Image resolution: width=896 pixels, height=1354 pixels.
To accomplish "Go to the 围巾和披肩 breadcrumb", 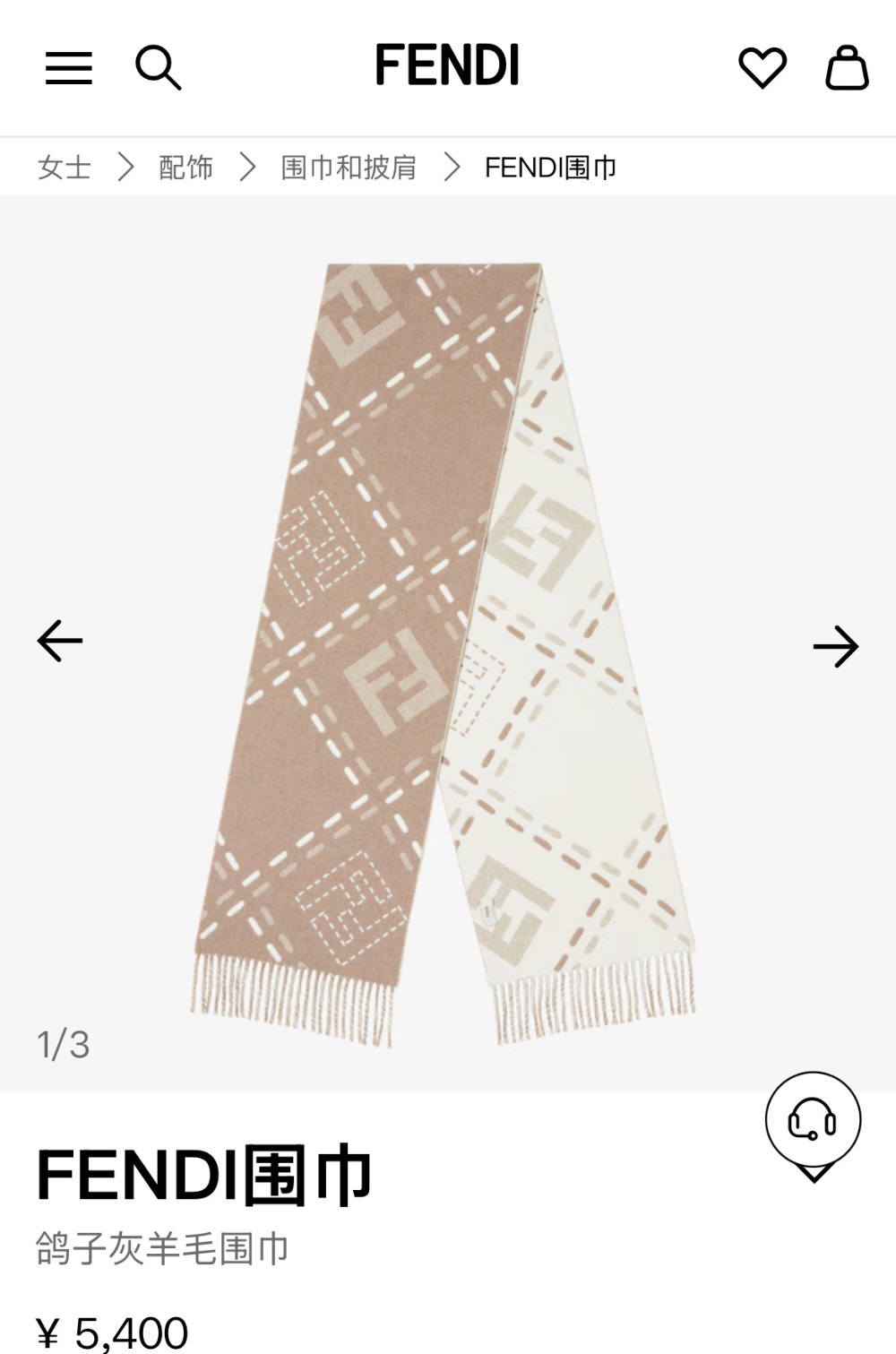I will [x=349, y=168].
